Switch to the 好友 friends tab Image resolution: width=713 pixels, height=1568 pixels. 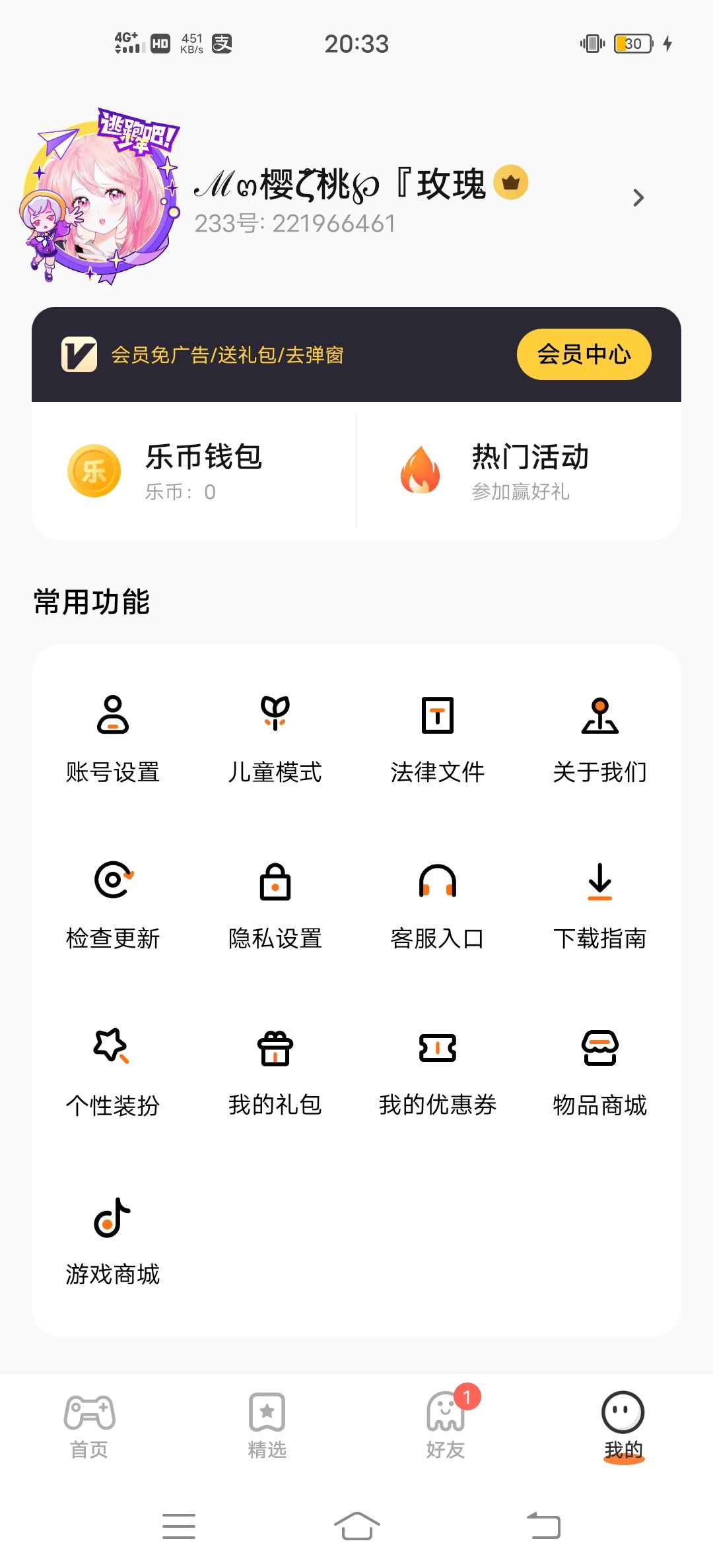pos(446,1425)
